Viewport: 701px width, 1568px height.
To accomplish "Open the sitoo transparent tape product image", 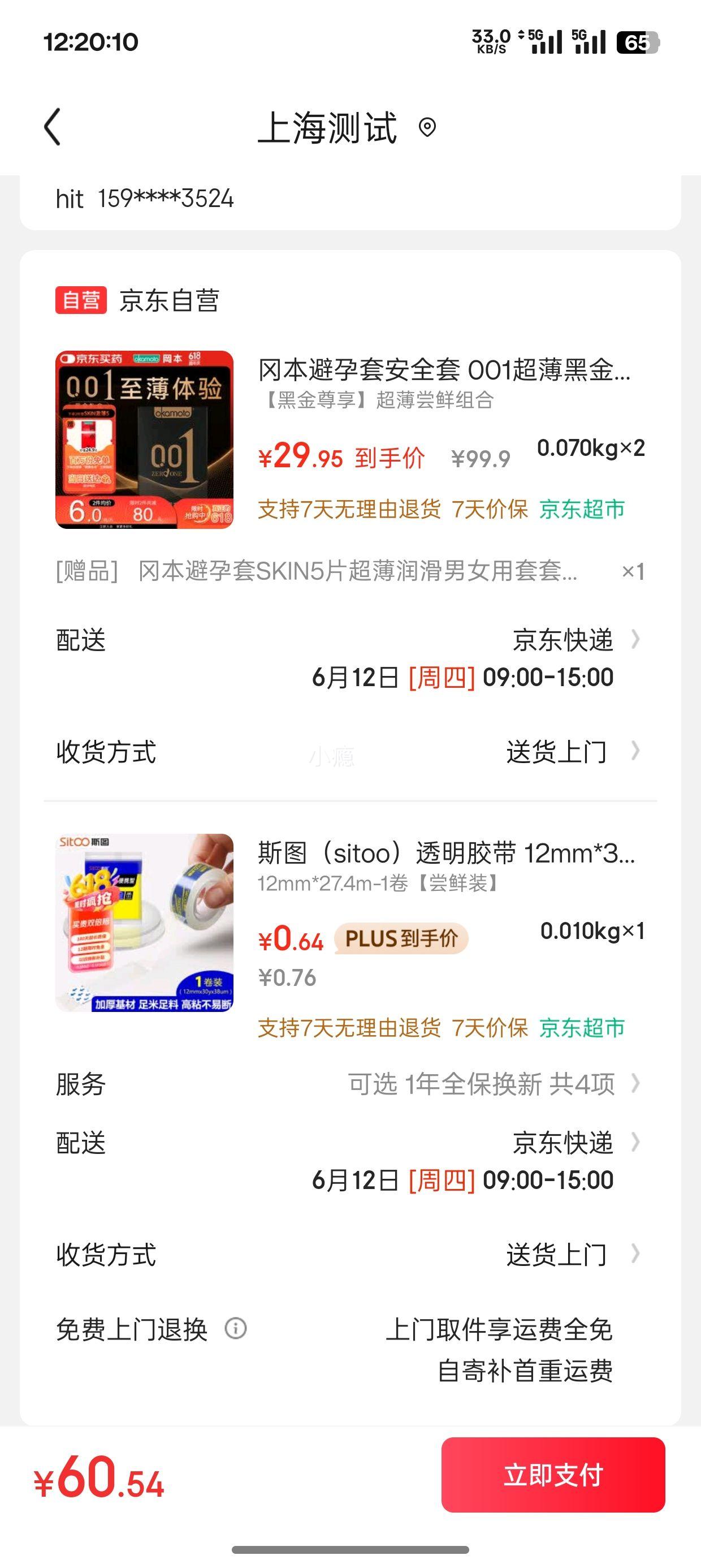I will point(144,923).
